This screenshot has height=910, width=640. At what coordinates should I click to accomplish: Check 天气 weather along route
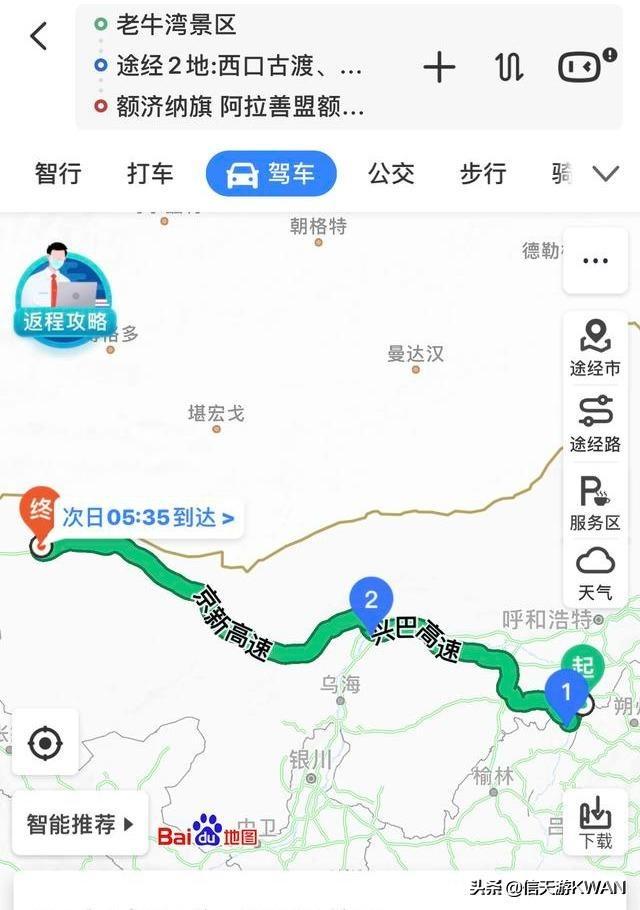click(595, 572)
